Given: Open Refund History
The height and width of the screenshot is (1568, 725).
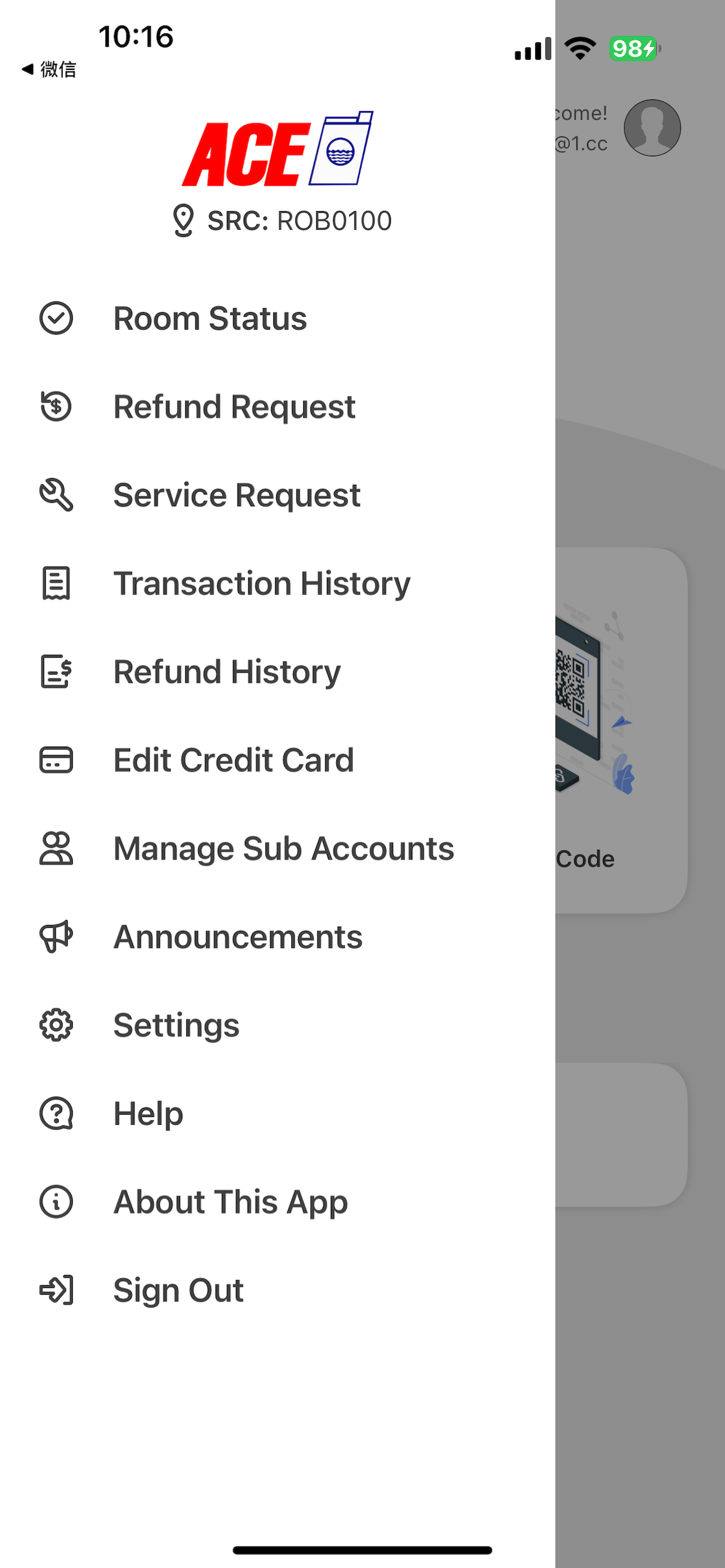Looking at the screenshot, I should click(x=277, y=671).
